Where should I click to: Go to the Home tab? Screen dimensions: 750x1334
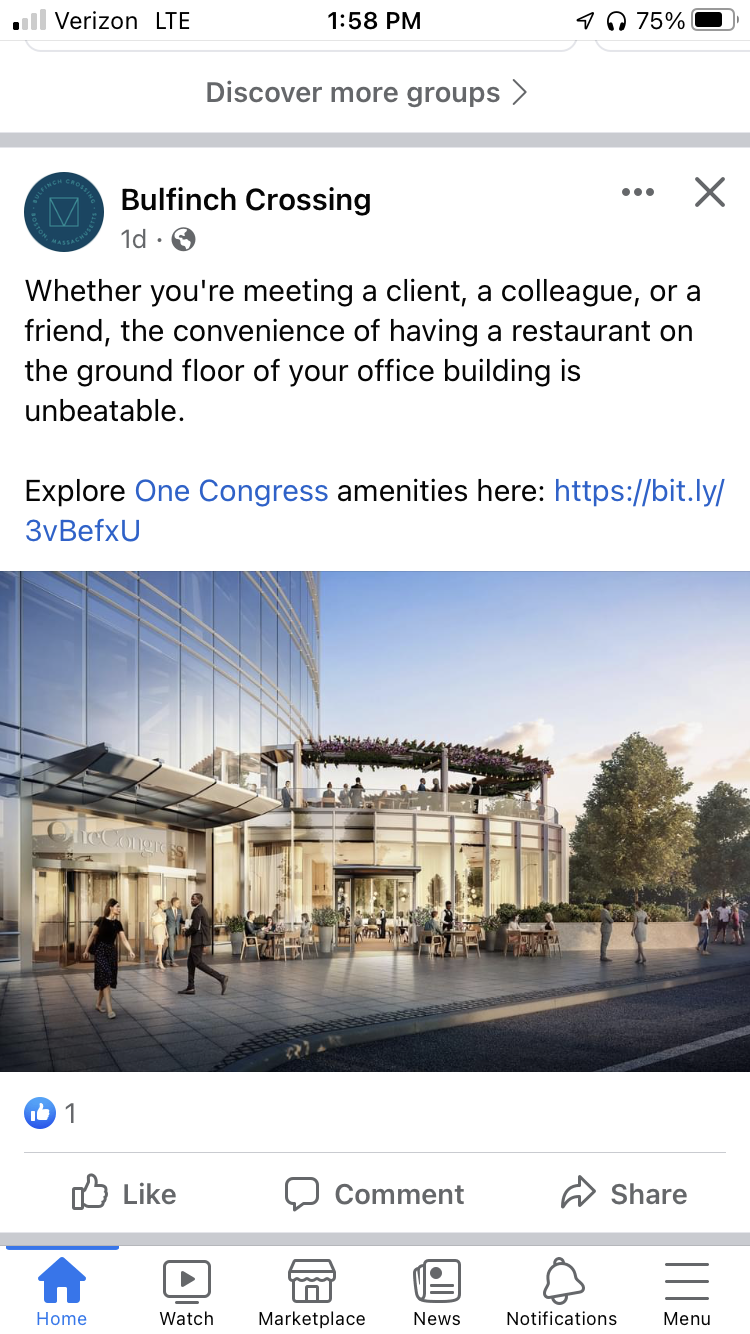point(62,1292)
